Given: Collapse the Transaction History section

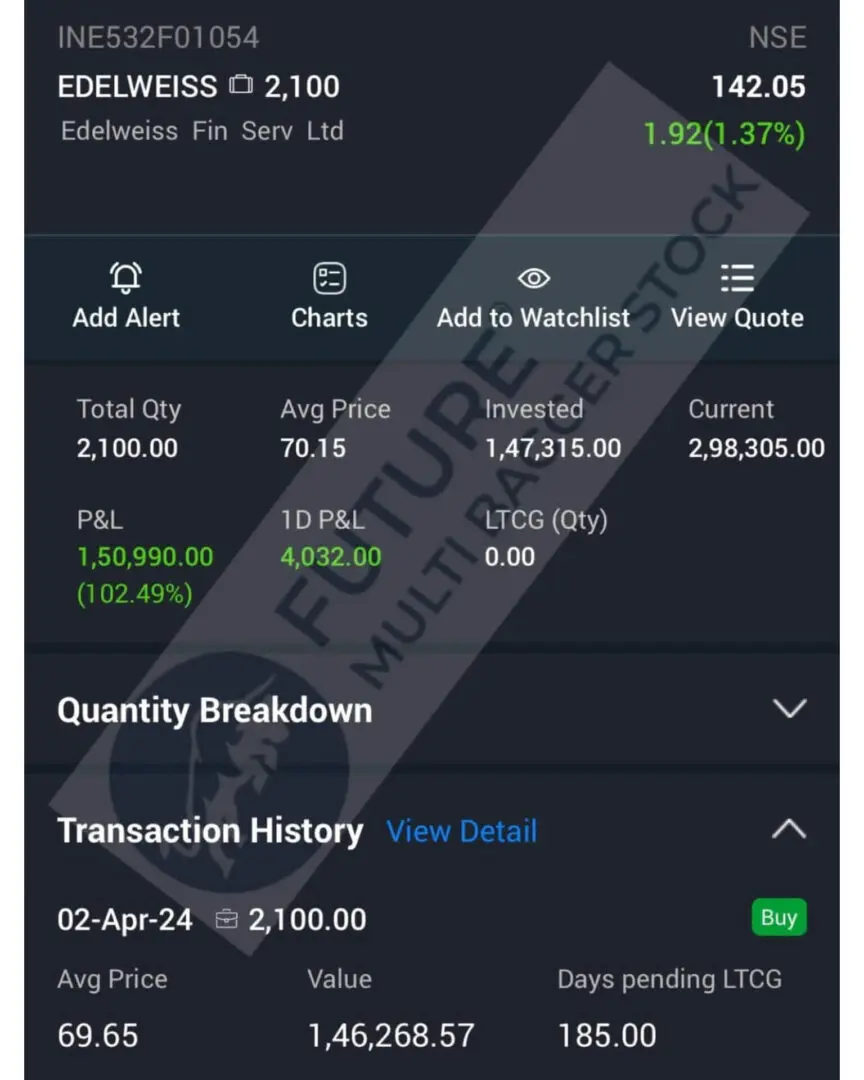Looking at the screenshot, I should click(x=789, y=829).
